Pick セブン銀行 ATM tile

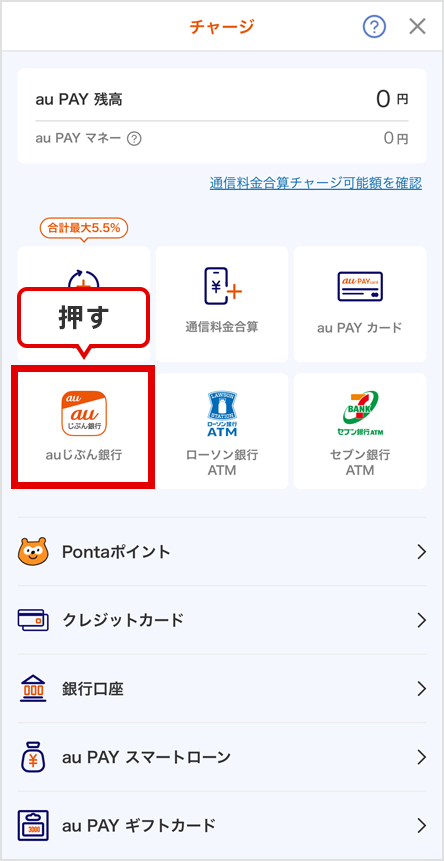tap(360, 430)
